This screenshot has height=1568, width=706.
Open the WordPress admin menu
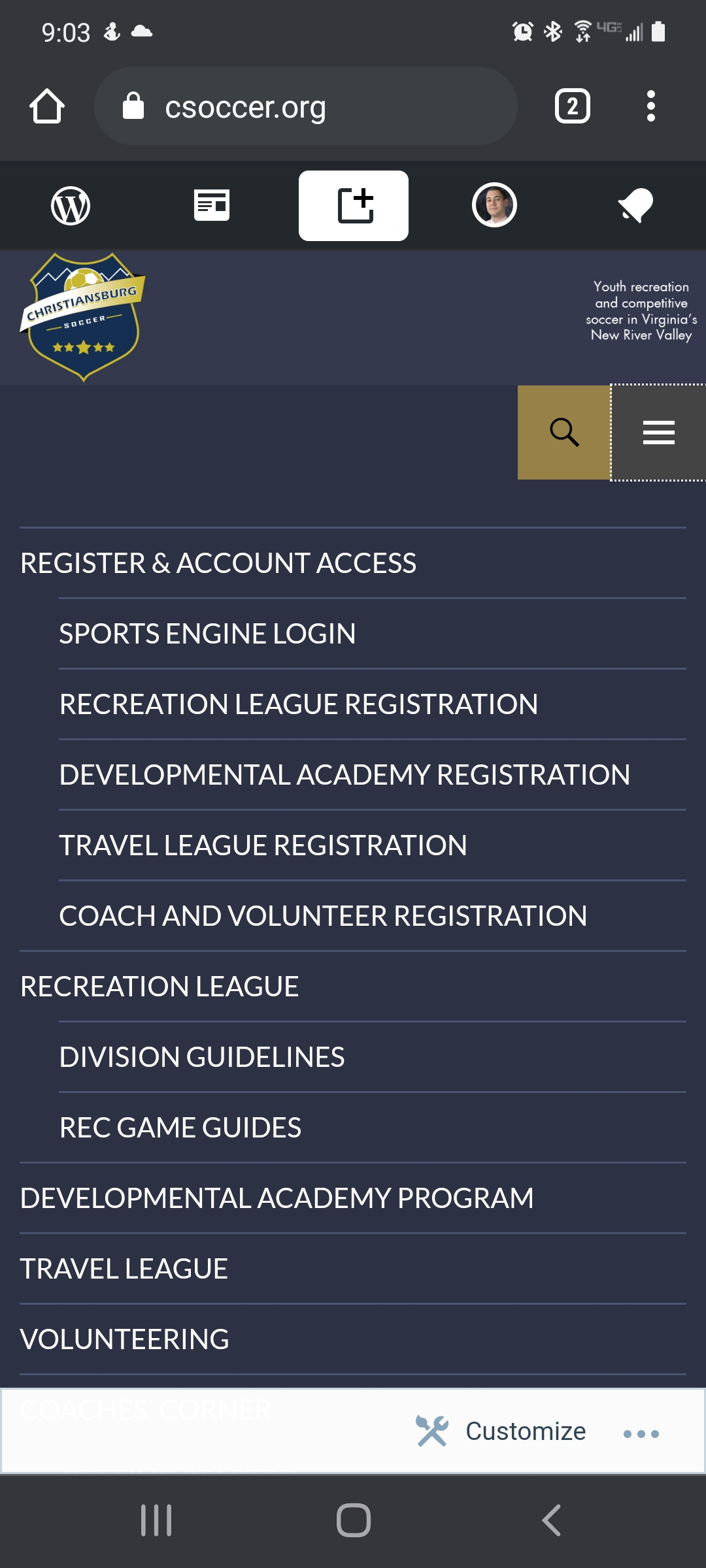[71, 206]
